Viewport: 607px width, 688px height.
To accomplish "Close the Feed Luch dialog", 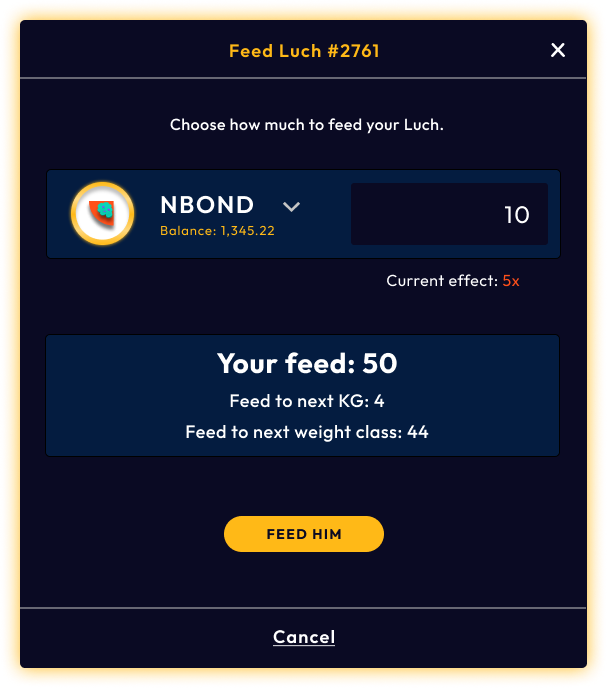I will (558, 50).
